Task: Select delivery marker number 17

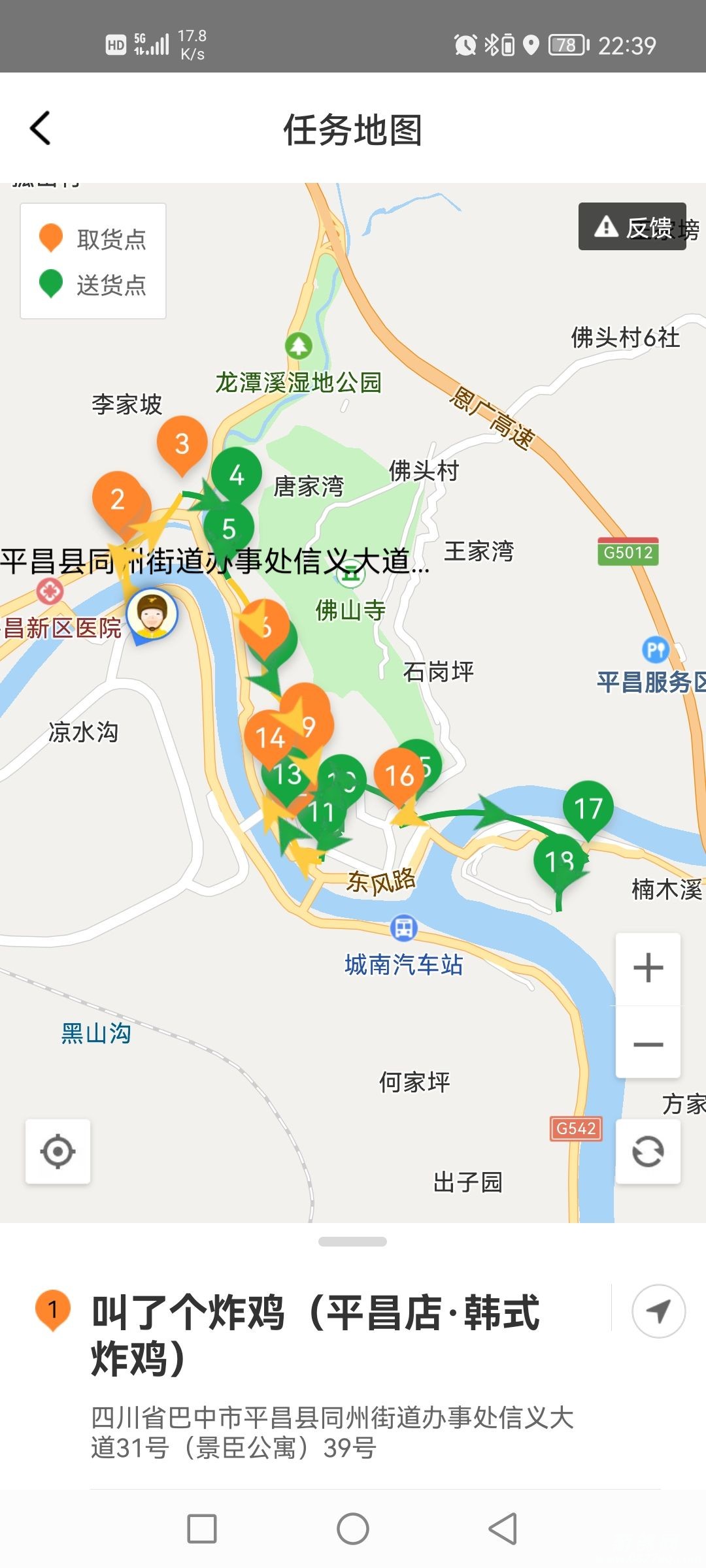Action: pyautogui.click(x=588, y=808)
